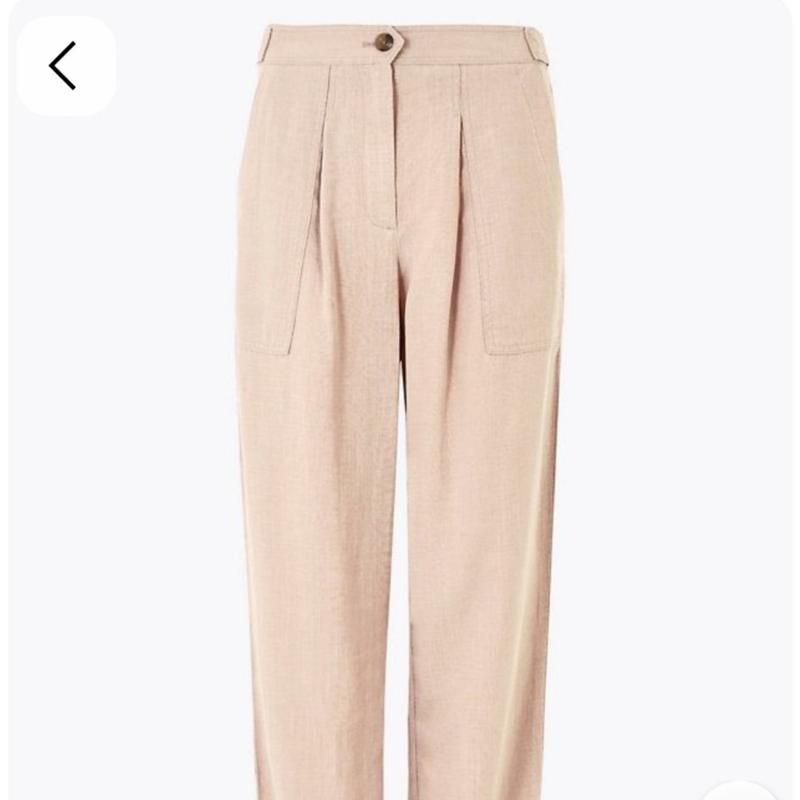Go back using the arrow button

65,66
